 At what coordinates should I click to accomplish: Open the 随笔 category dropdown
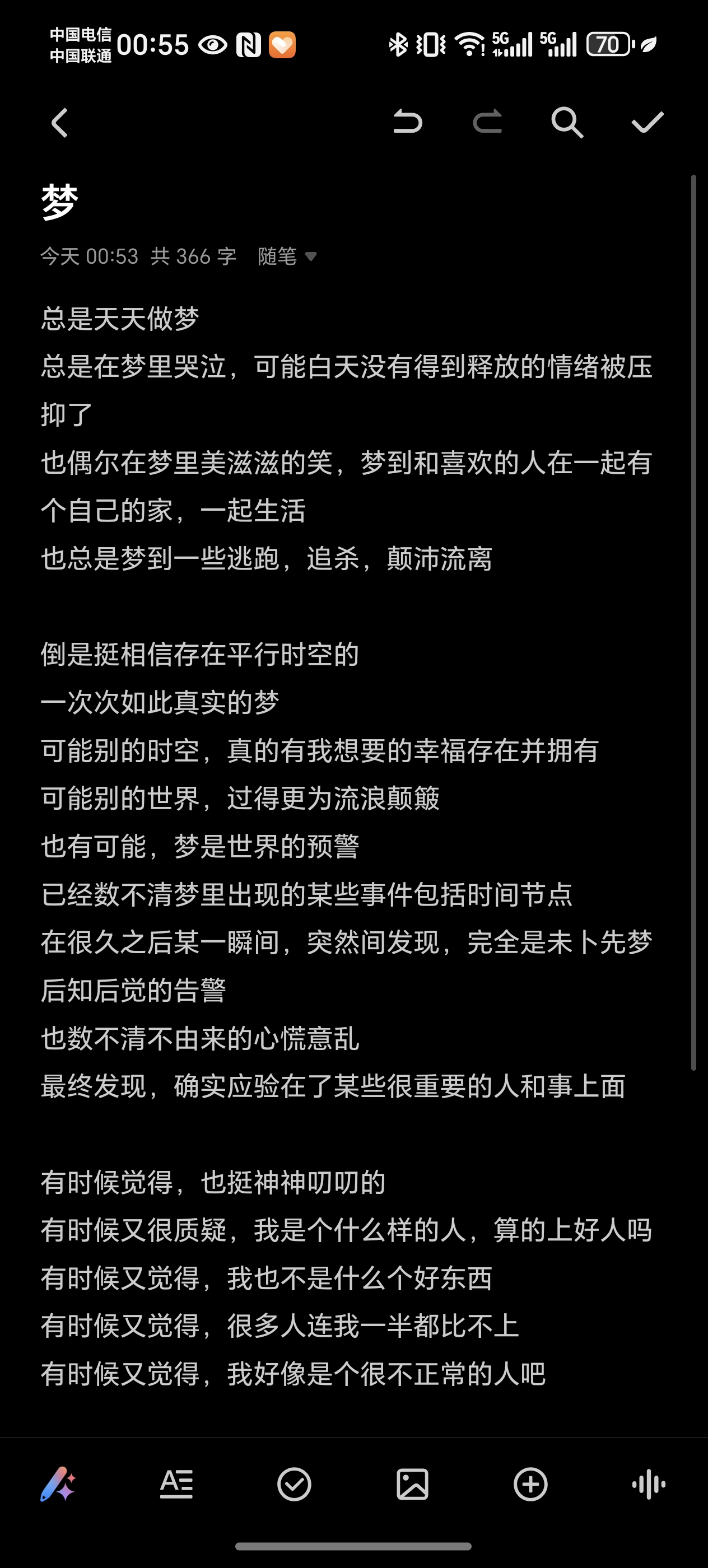pos(287,256)
